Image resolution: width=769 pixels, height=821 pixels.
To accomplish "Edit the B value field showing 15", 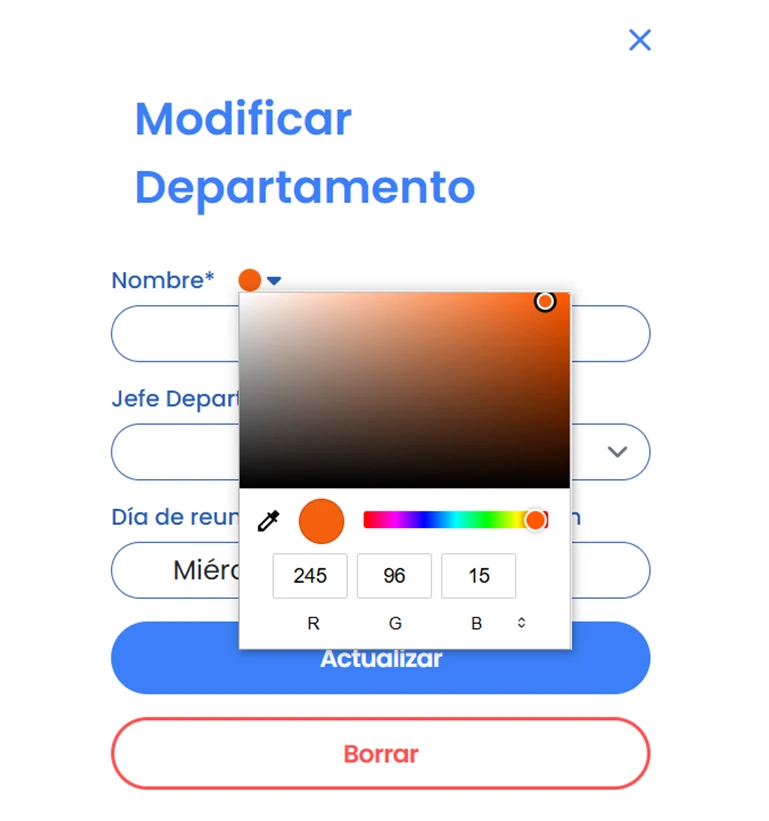I will 478,576.
